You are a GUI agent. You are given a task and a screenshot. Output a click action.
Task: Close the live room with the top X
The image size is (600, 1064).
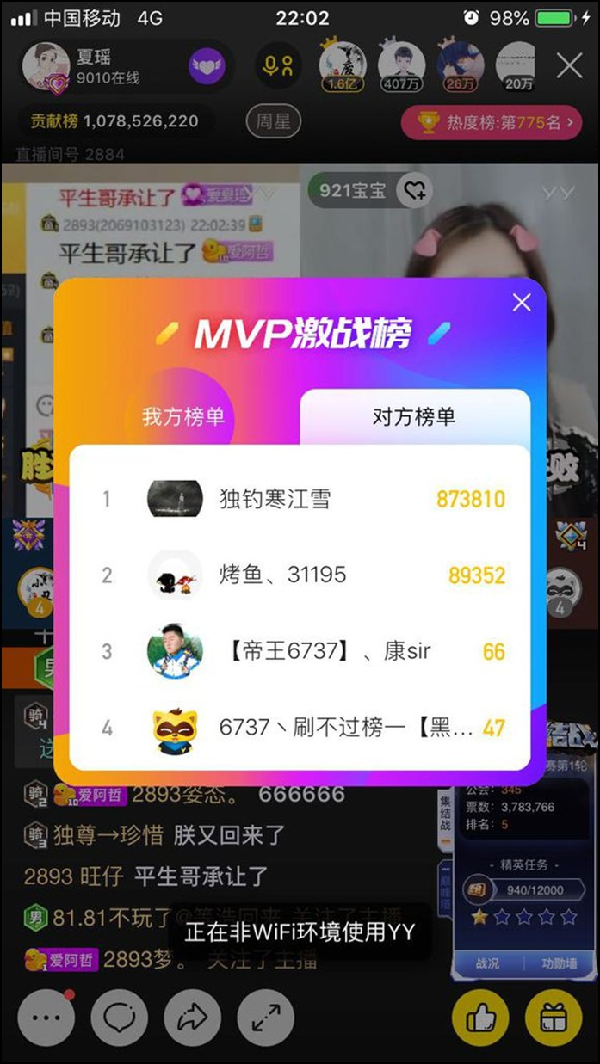coord(569,66)
